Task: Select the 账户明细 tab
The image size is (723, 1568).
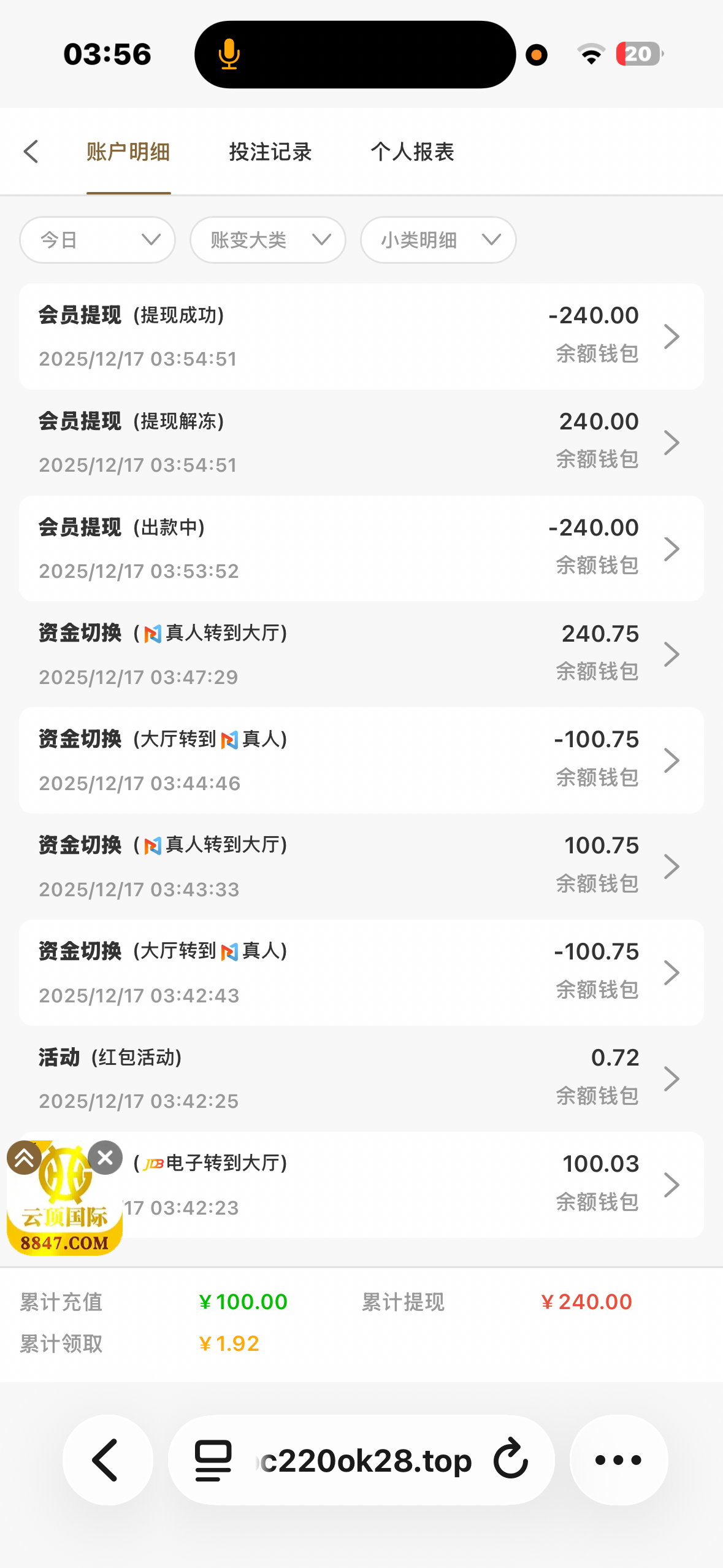Action: pyautogui.click(x=128, y=152)
